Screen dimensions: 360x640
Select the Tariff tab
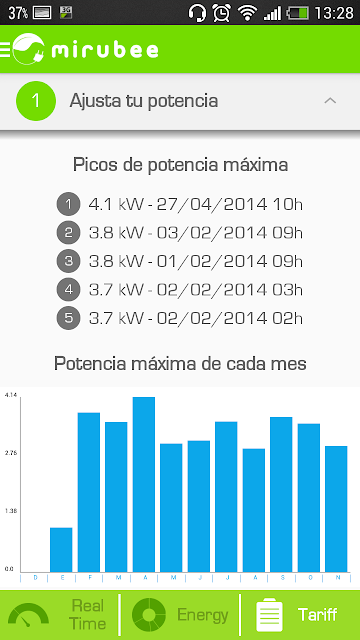coord(300,614)
